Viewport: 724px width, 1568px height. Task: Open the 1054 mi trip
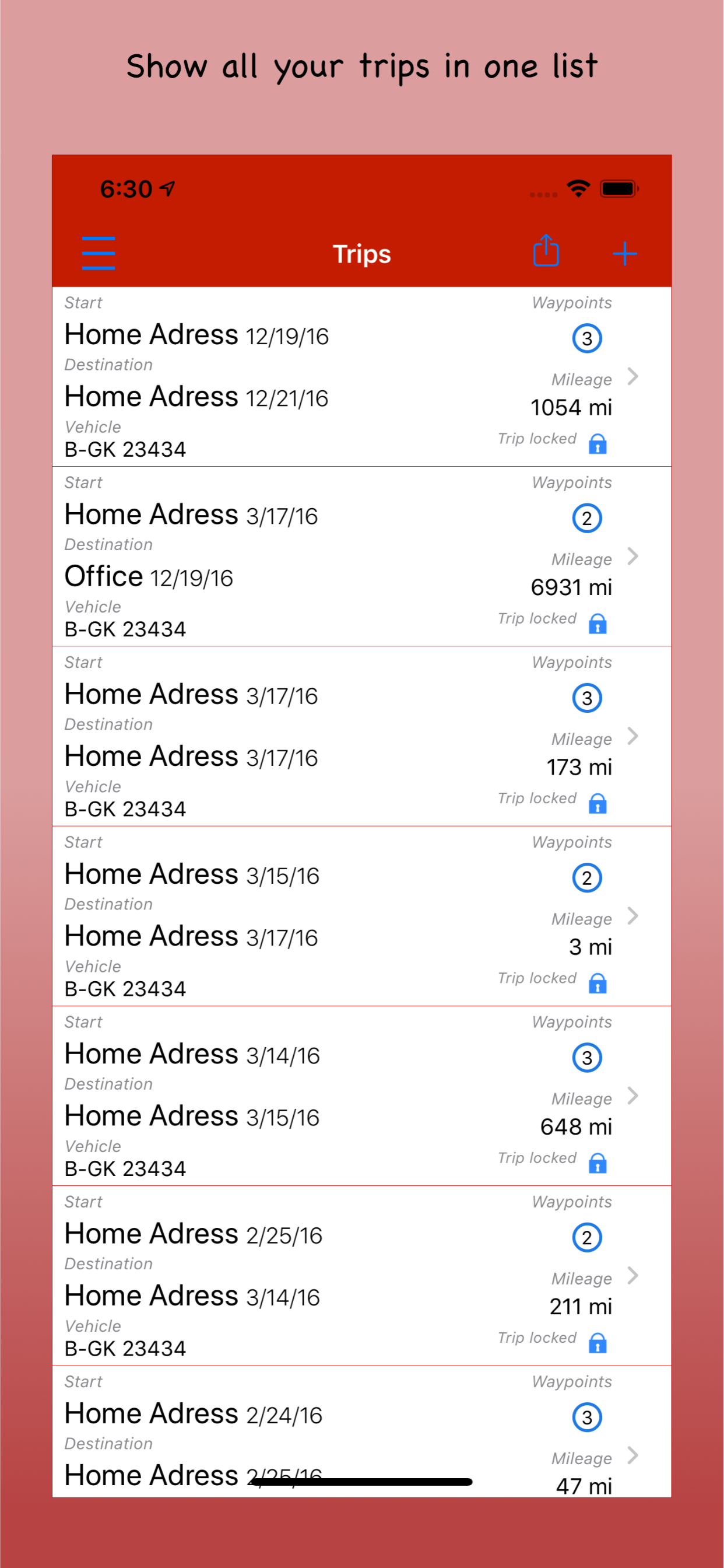click(362, 377)
